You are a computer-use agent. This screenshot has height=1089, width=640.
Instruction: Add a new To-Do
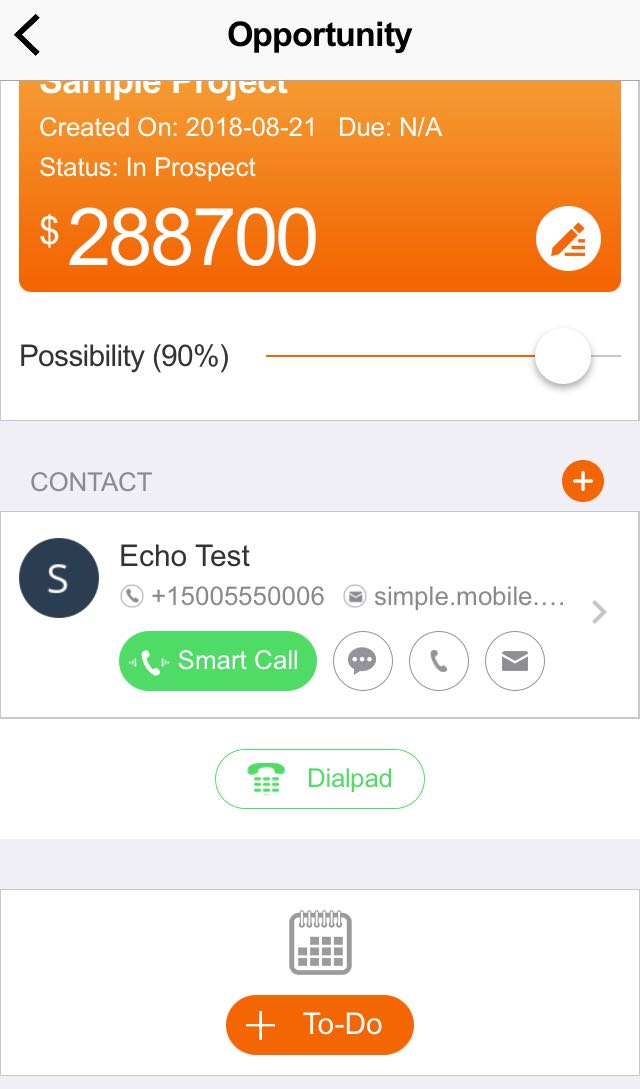[319, 1024]
